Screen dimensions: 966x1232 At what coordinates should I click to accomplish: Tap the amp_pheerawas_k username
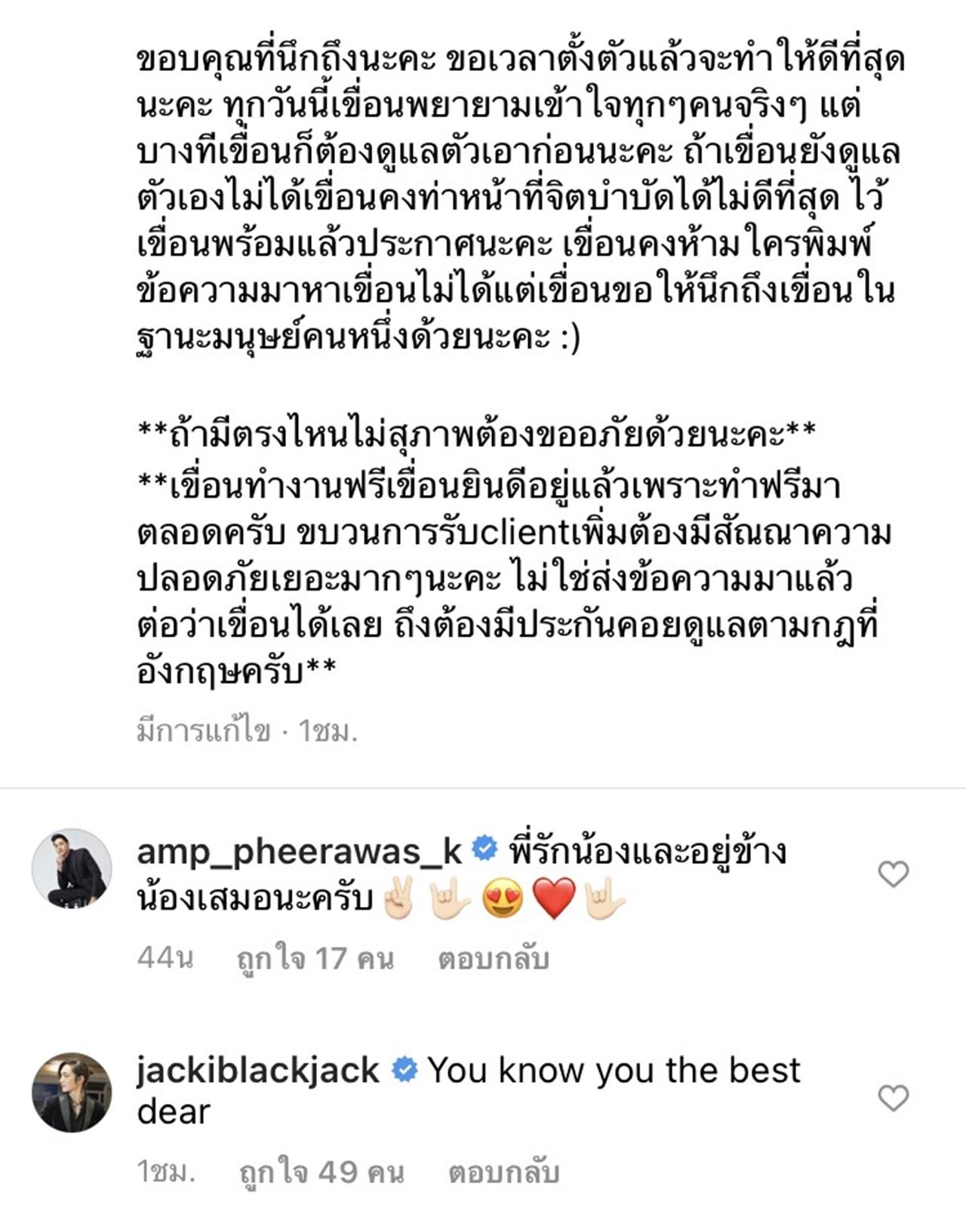click(299, 852)
